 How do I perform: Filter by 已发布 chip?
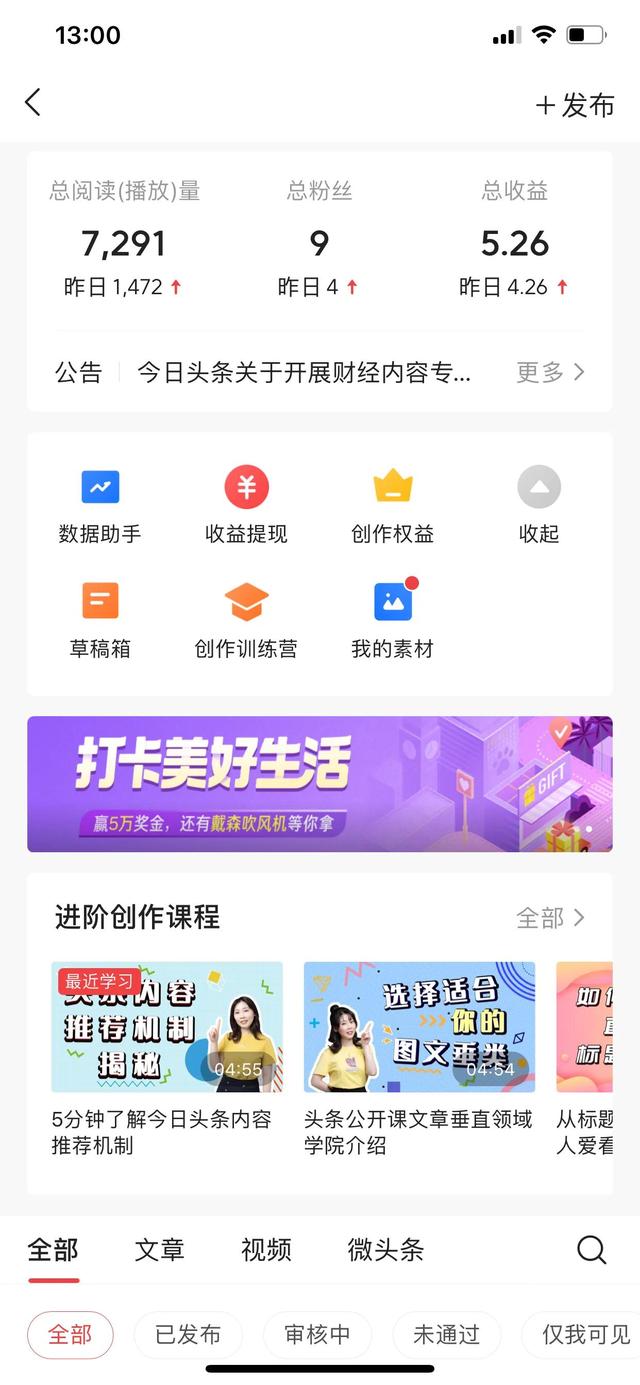tap(188, 1335)
